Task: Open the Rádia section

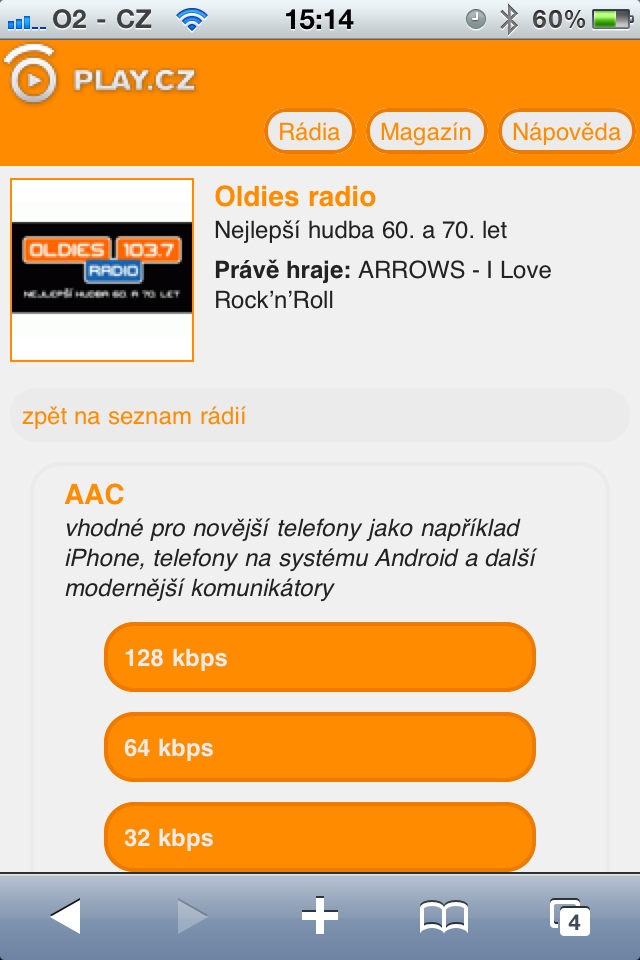Action: click(309, 131)
